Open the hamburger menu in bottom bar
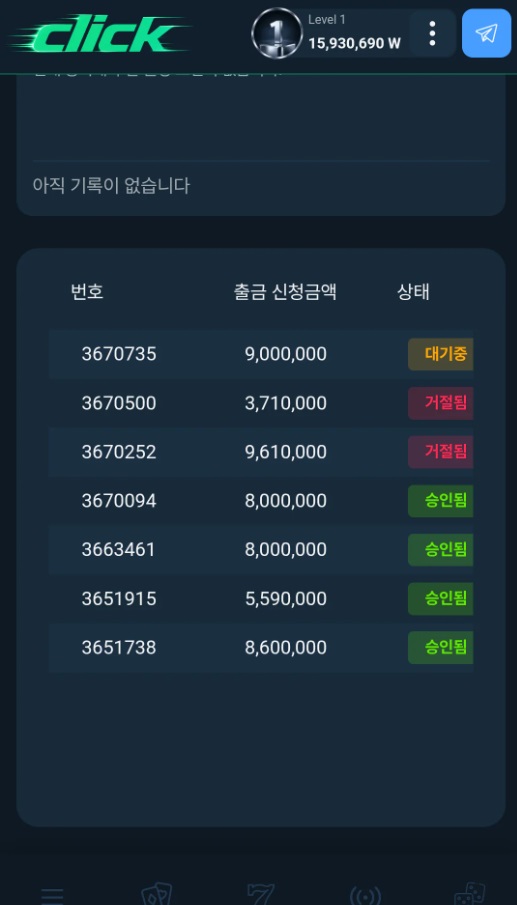The height and width of the screenshot is (905, 517). 53,895
